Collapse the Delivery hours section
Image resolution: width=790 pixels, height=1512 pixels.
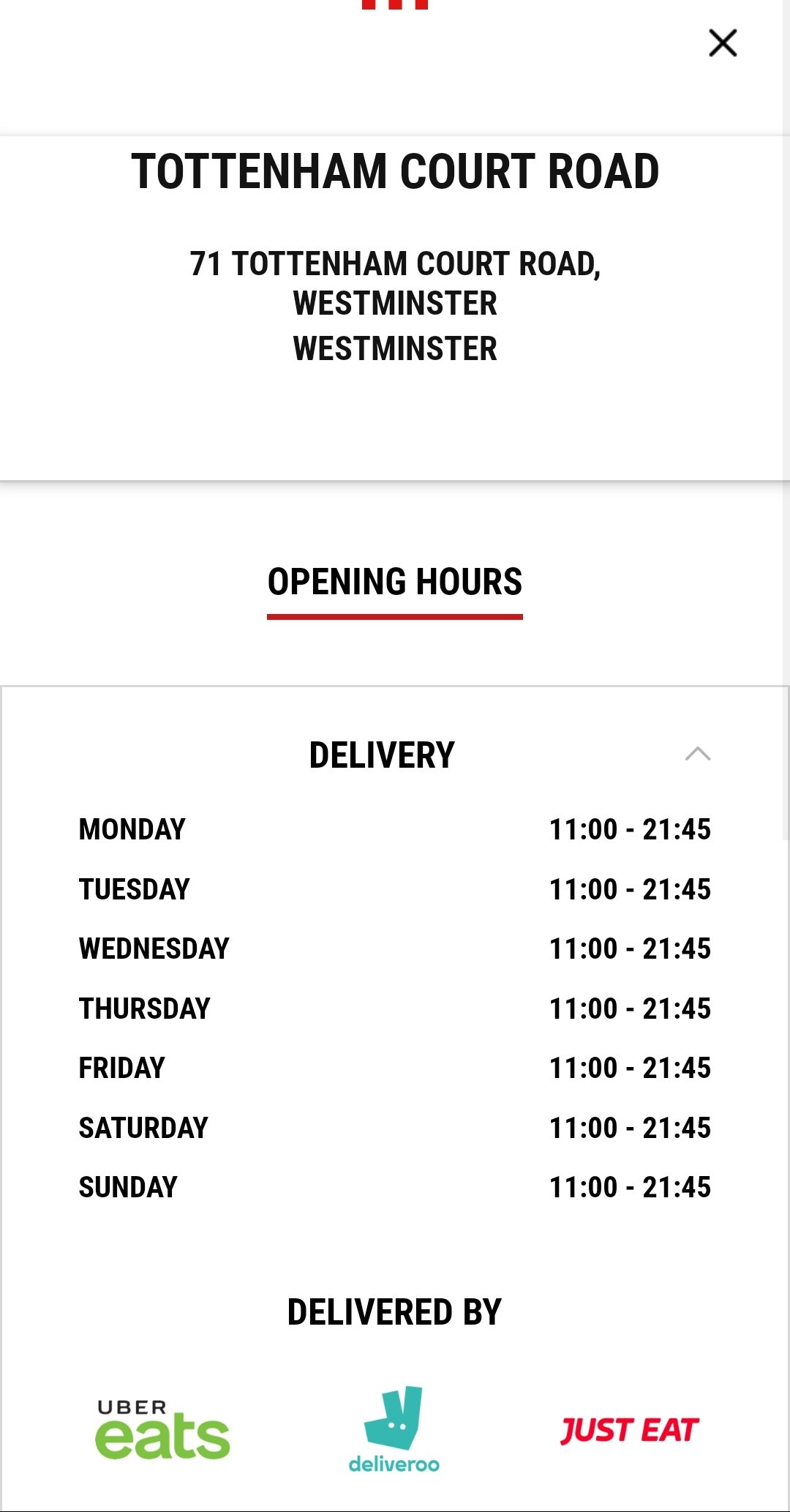click(x=698, y=754)
